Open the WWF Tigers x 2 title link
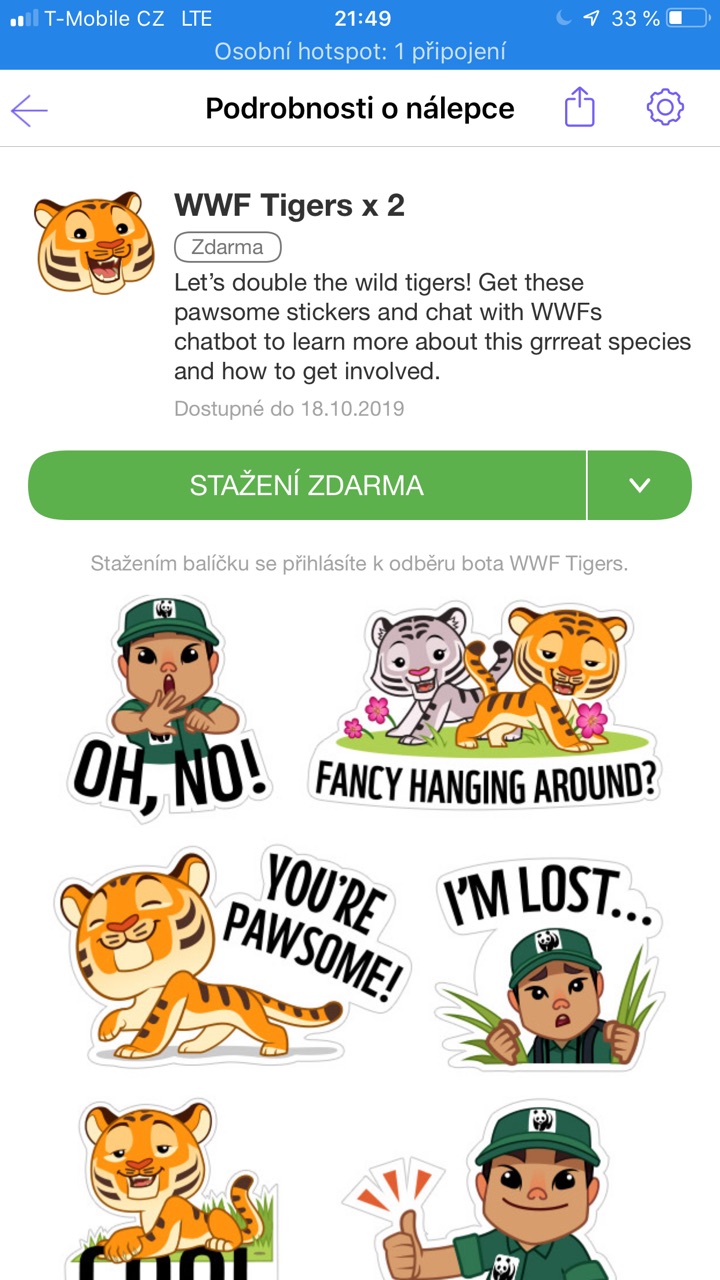 [x=290, y=207]
